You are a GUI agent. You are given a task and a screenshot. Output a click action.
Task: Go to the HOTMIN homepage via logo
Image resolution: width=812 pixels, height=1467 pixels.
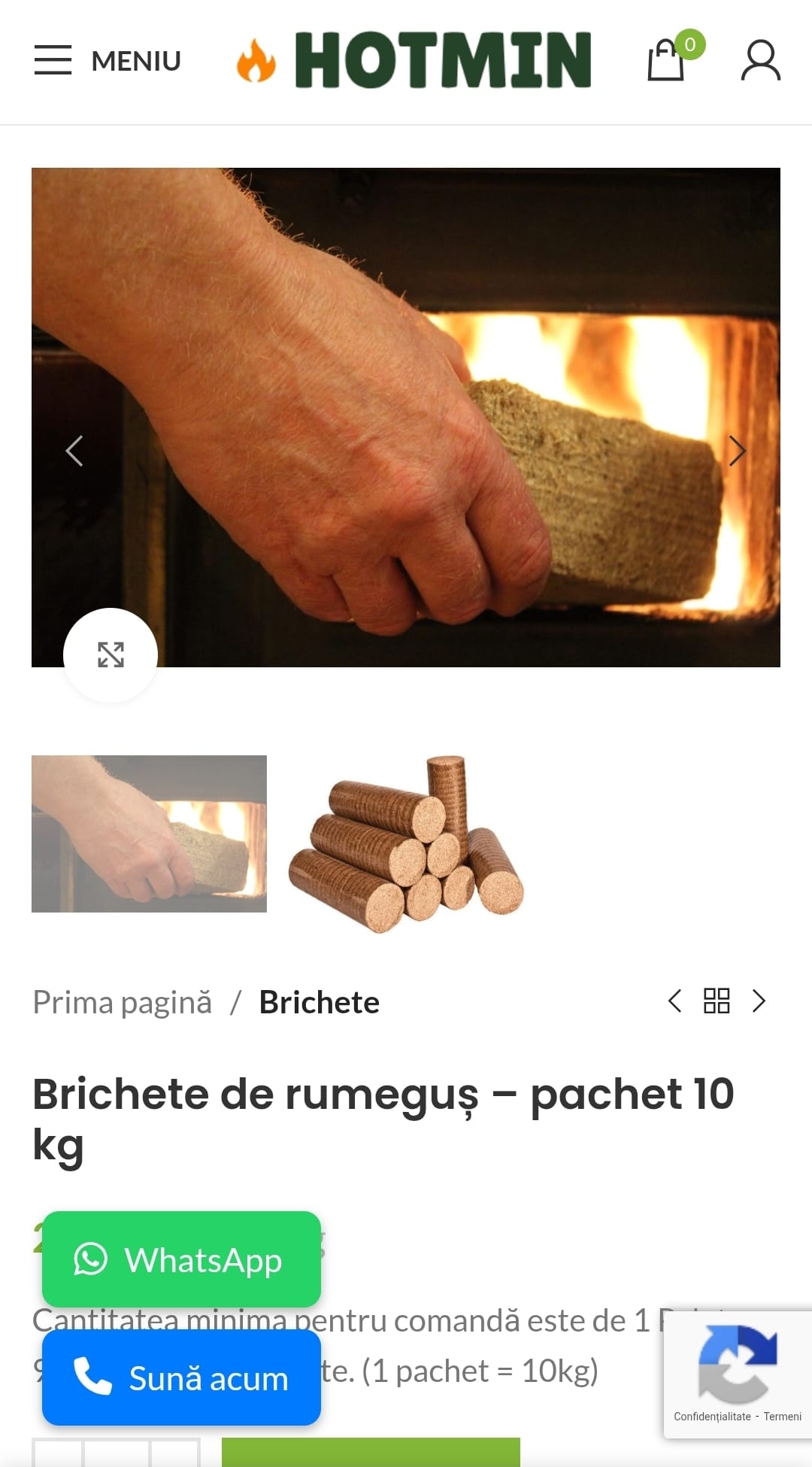[414, 60]
